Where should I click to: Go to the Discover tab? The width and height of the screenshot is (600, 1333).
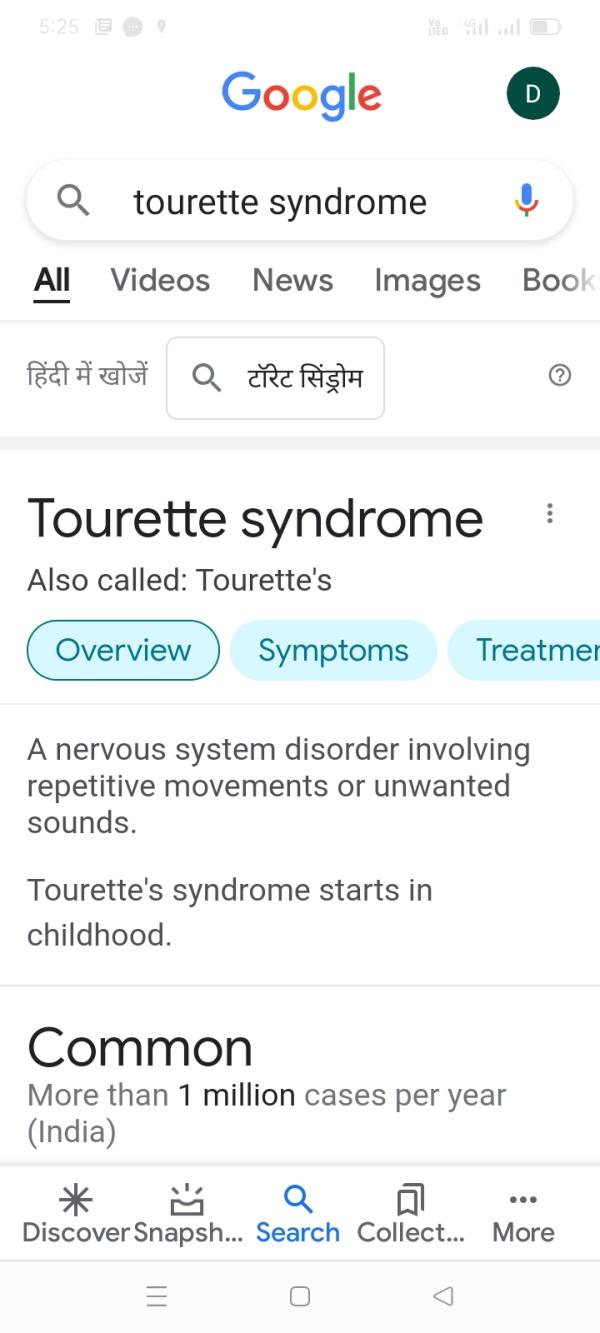[76, 1214]
